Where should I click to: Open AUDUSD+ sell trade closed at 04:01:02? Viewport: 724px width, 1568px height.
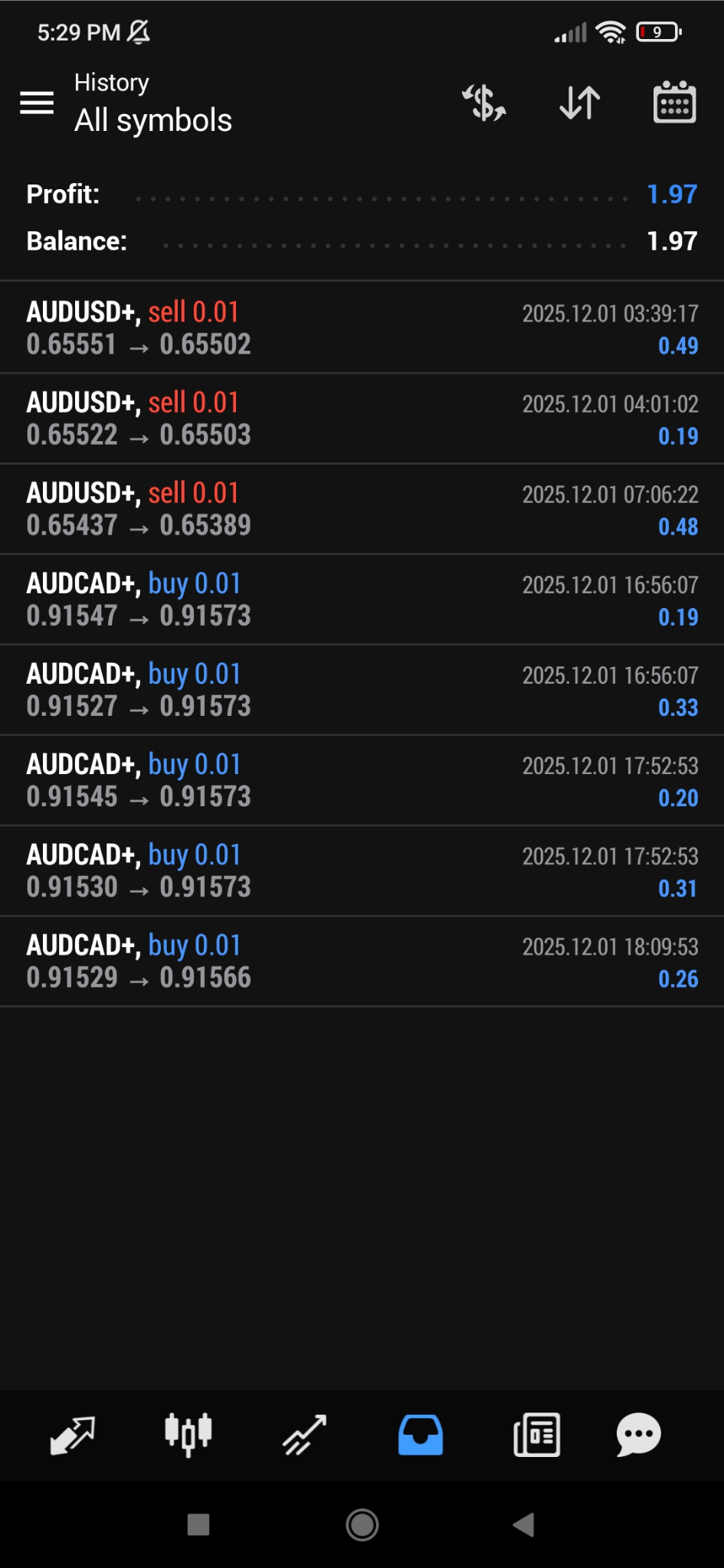[x=362, y=418]
